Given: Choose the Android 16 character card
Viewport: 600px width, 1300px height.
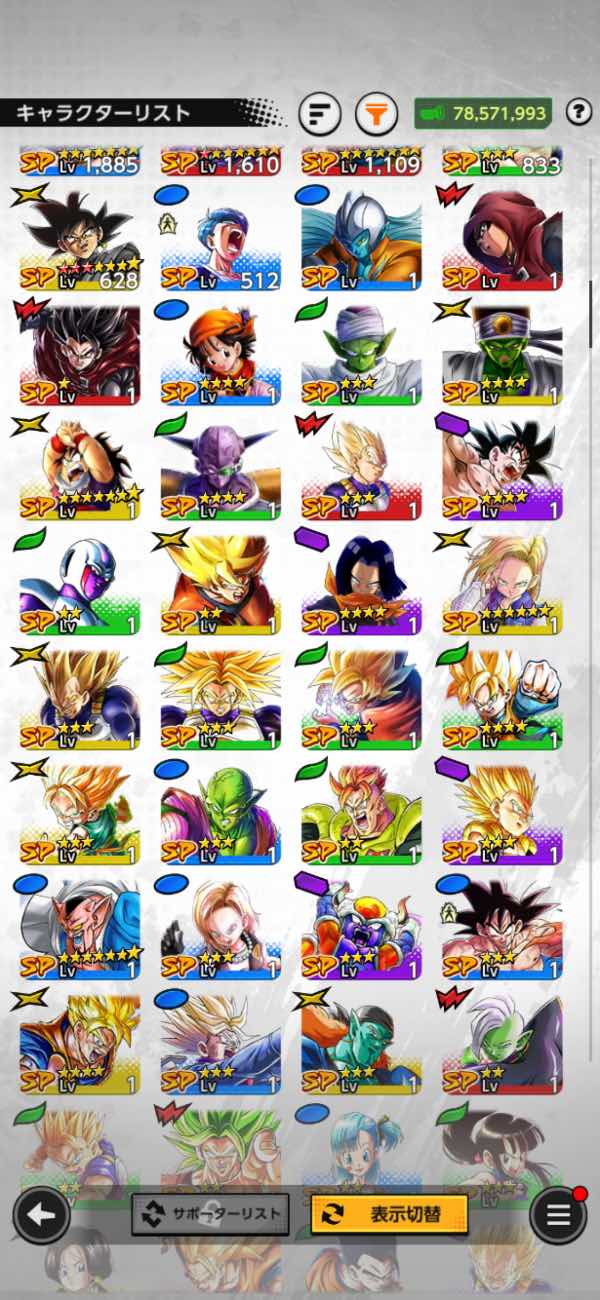Looking at the screenshot, I should (x=361, y=810).
